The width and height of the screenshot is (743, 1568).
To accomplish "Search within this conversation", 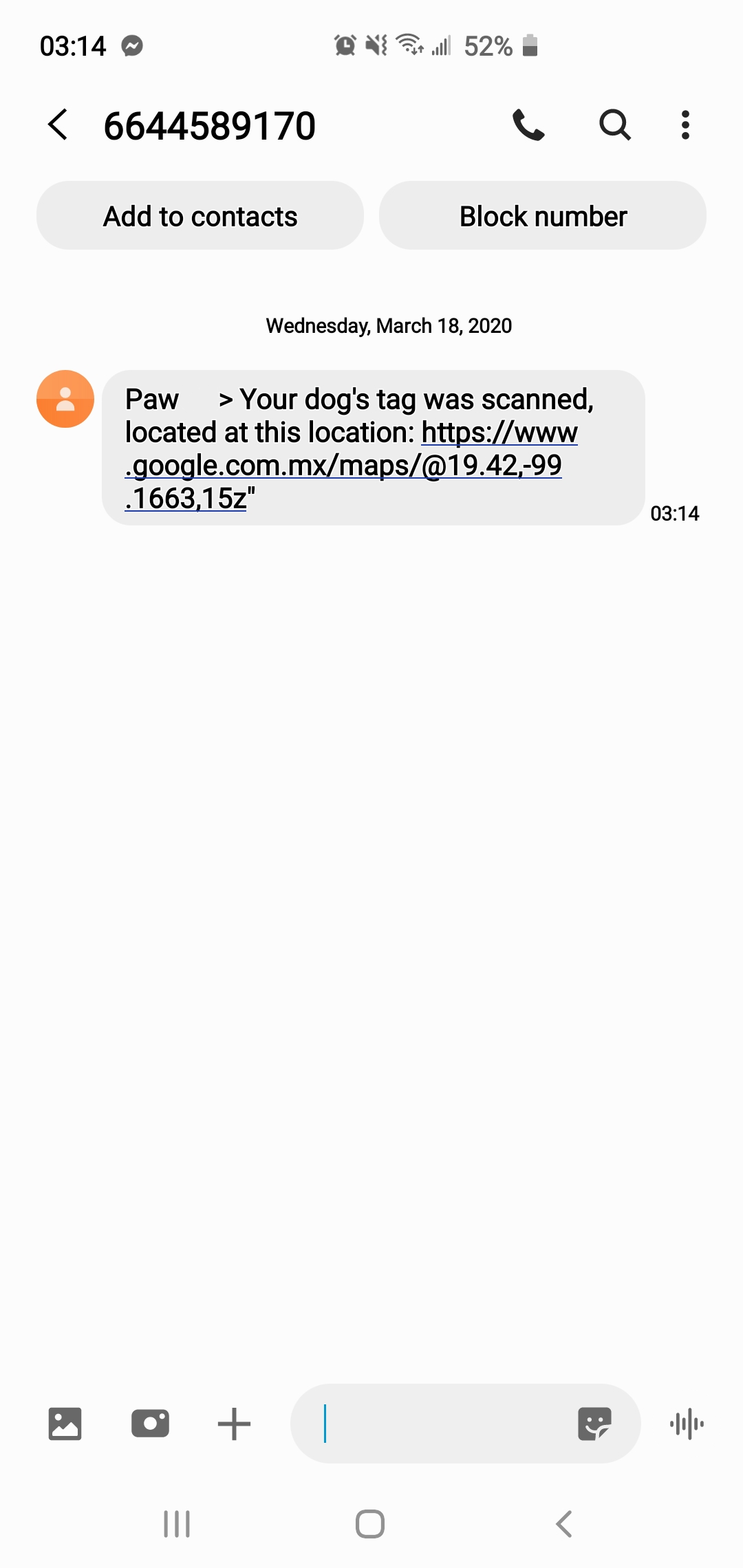I will click(x=614, y=125).
